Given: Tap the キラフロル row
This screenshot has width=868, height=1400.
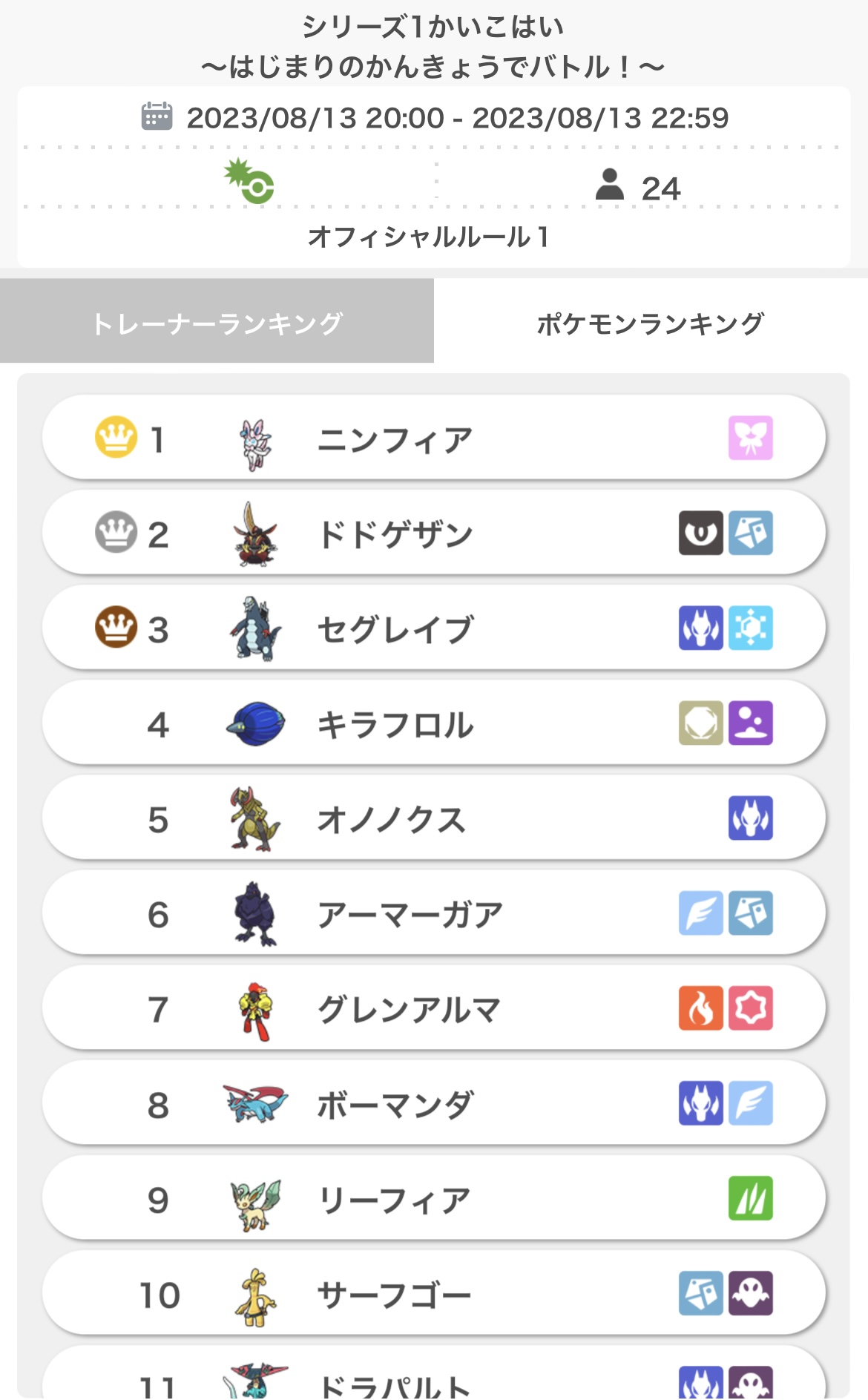Looking at the screenshot, I should (434, 723).
